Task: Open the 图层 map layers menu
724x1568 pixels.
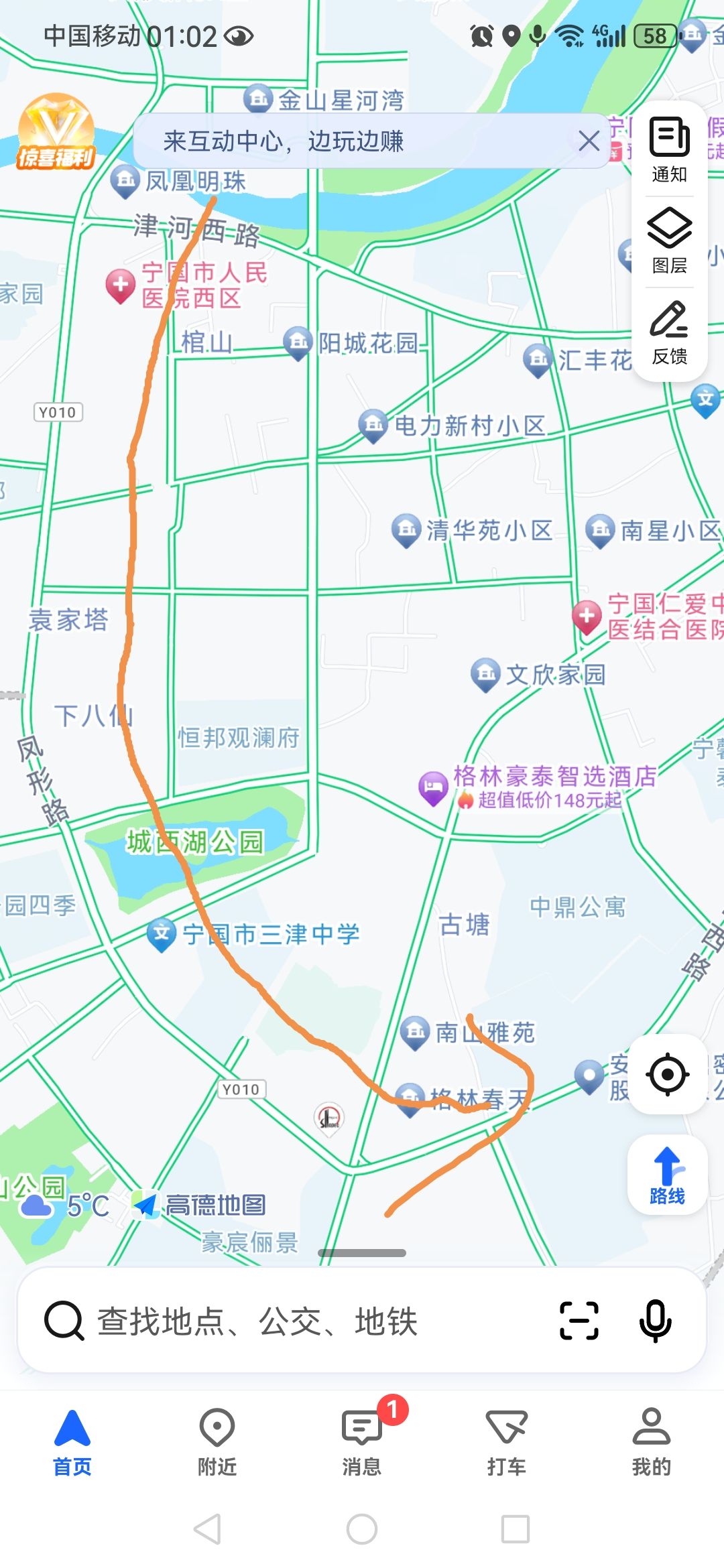Action: coord(670,241)
